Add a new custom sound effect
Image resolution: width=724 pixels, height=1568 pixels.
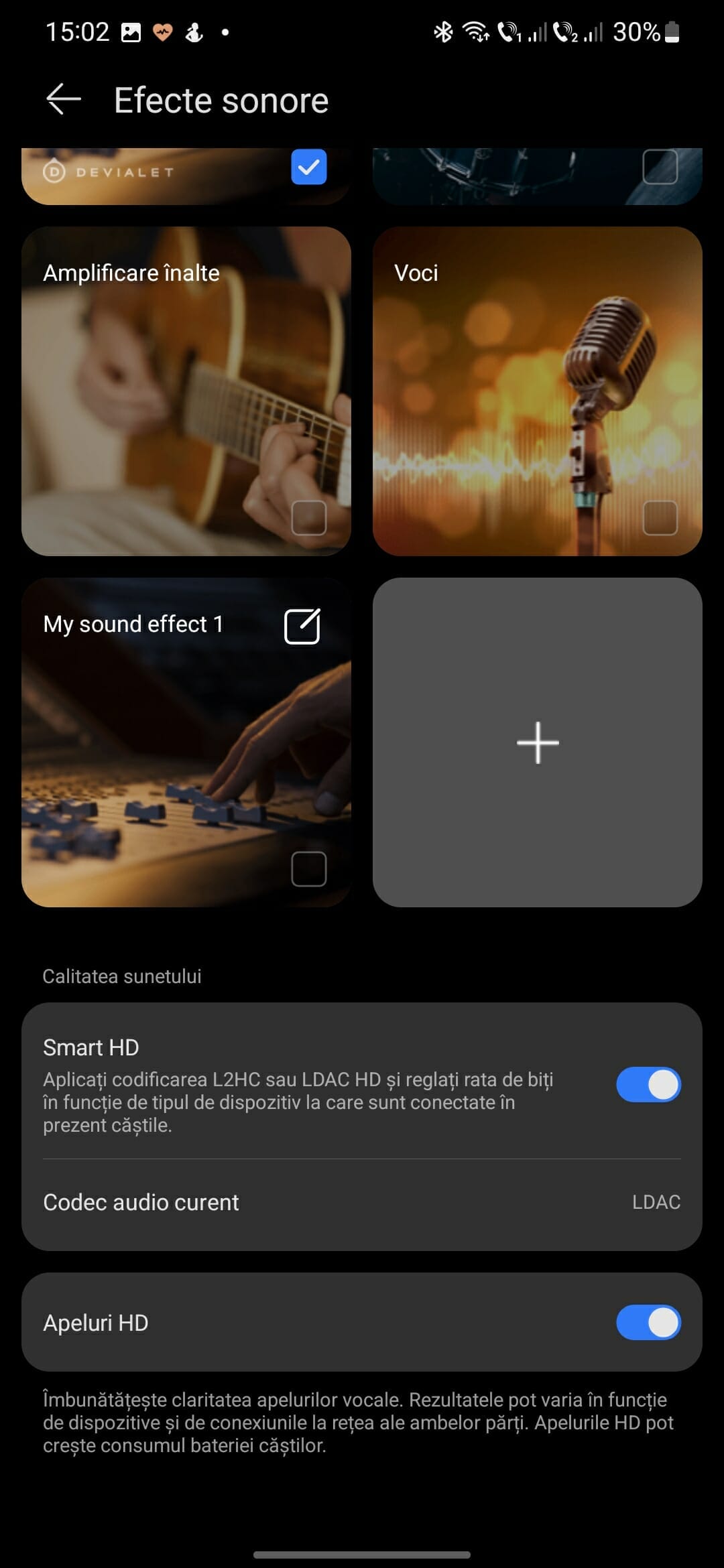(x=538, y=742)
